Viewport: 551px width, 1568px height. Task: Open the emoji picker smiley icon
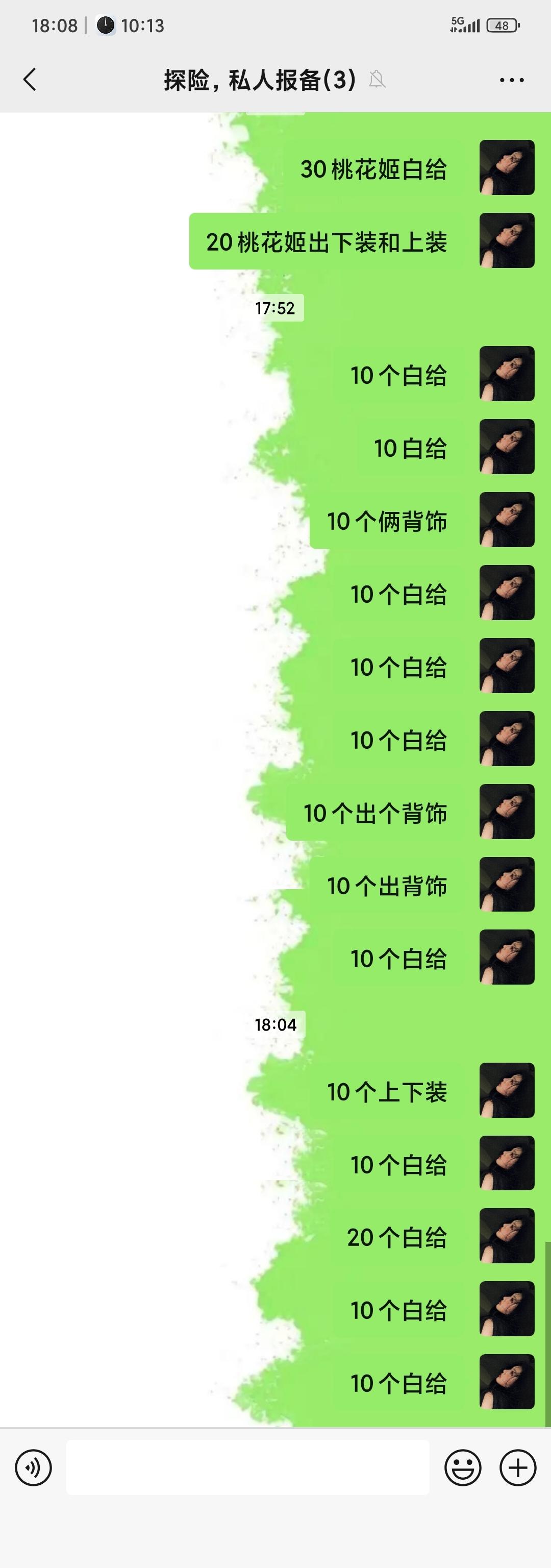click(462, 1467)
